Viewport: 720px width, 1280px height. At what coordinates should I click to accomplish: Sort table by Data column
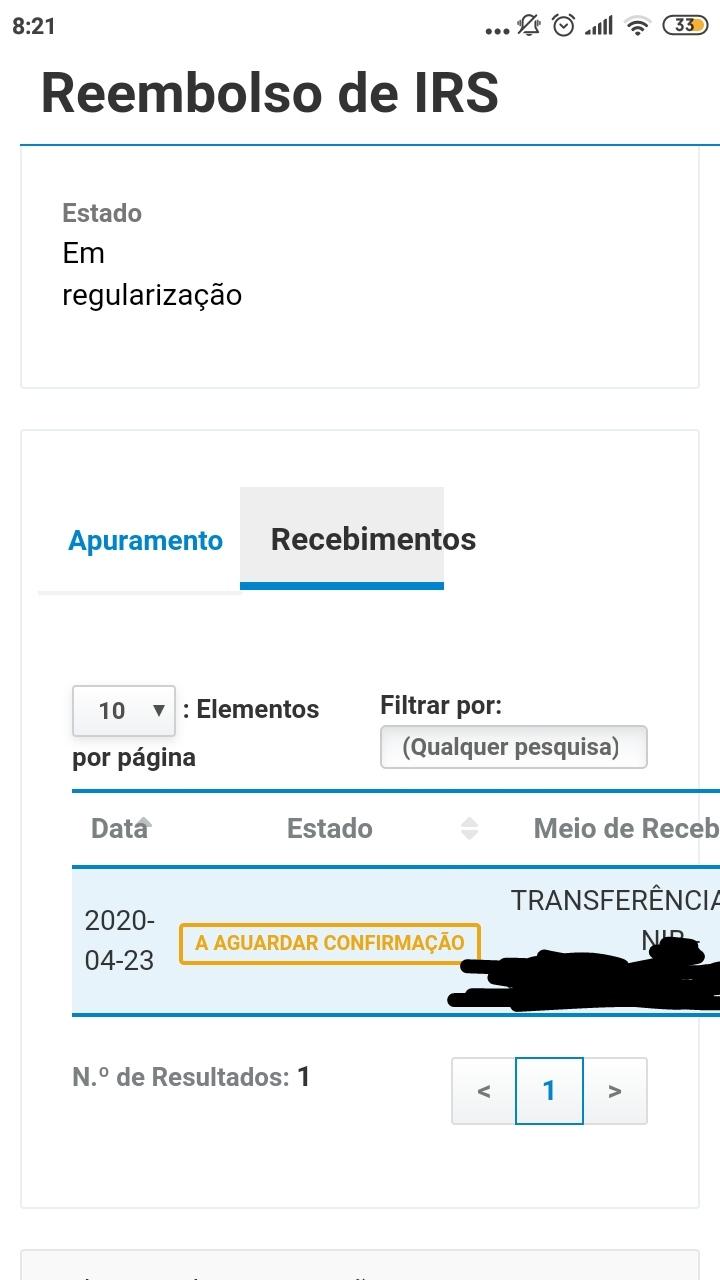coord(120,828)
